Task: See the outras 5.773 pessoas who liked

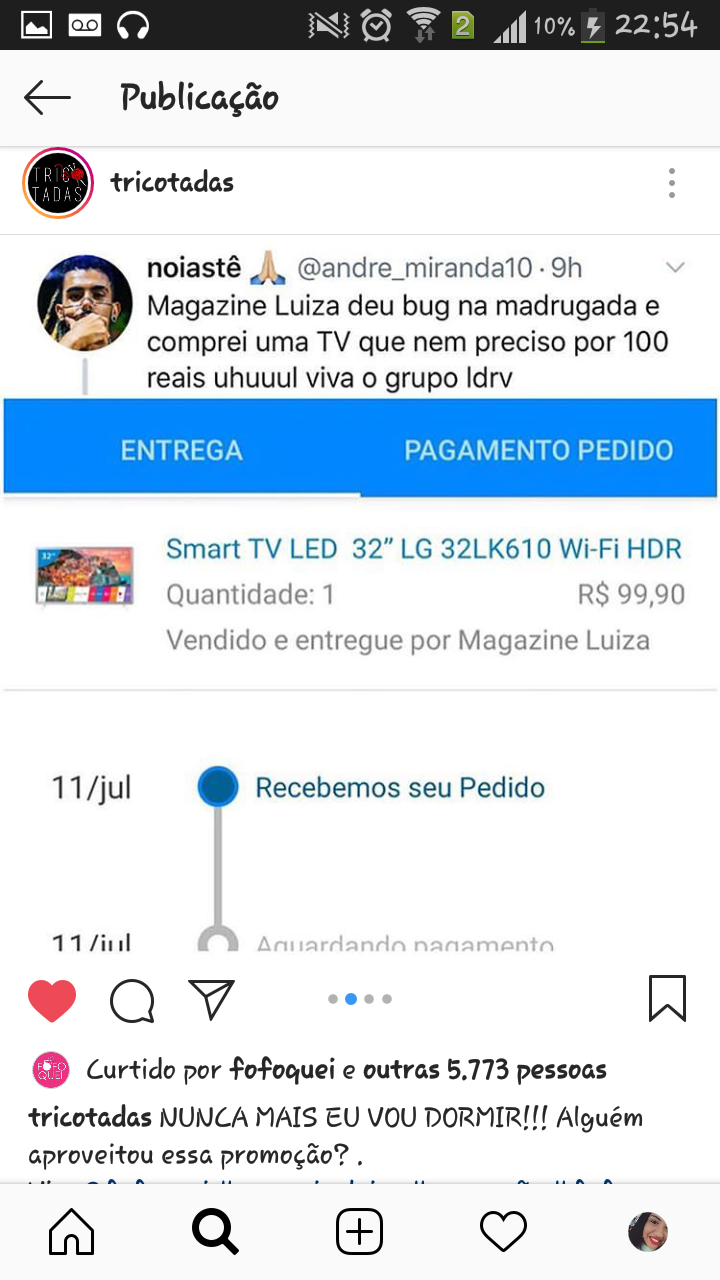Action: pyautogui.click(x=485, y=1070)
